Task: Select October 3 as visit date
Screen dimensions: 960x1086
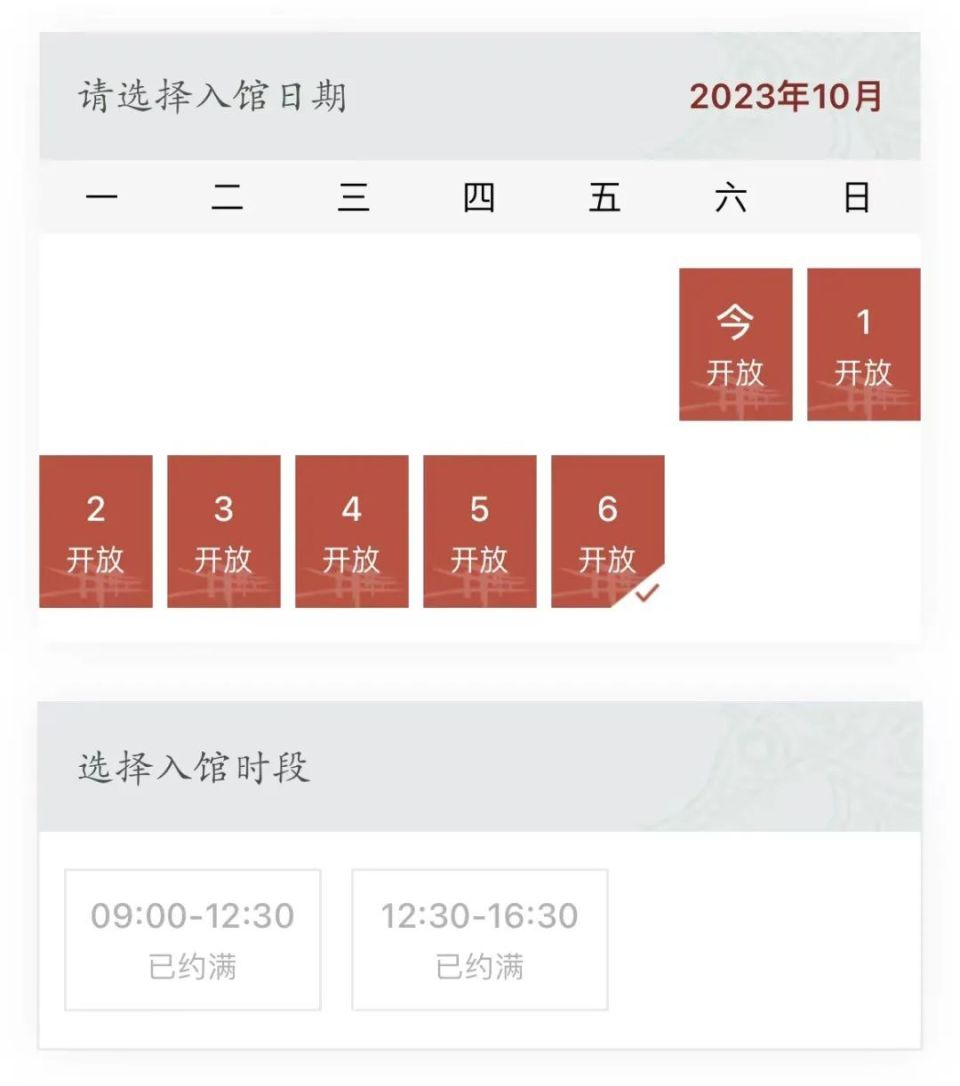Action: click(224, 531)
